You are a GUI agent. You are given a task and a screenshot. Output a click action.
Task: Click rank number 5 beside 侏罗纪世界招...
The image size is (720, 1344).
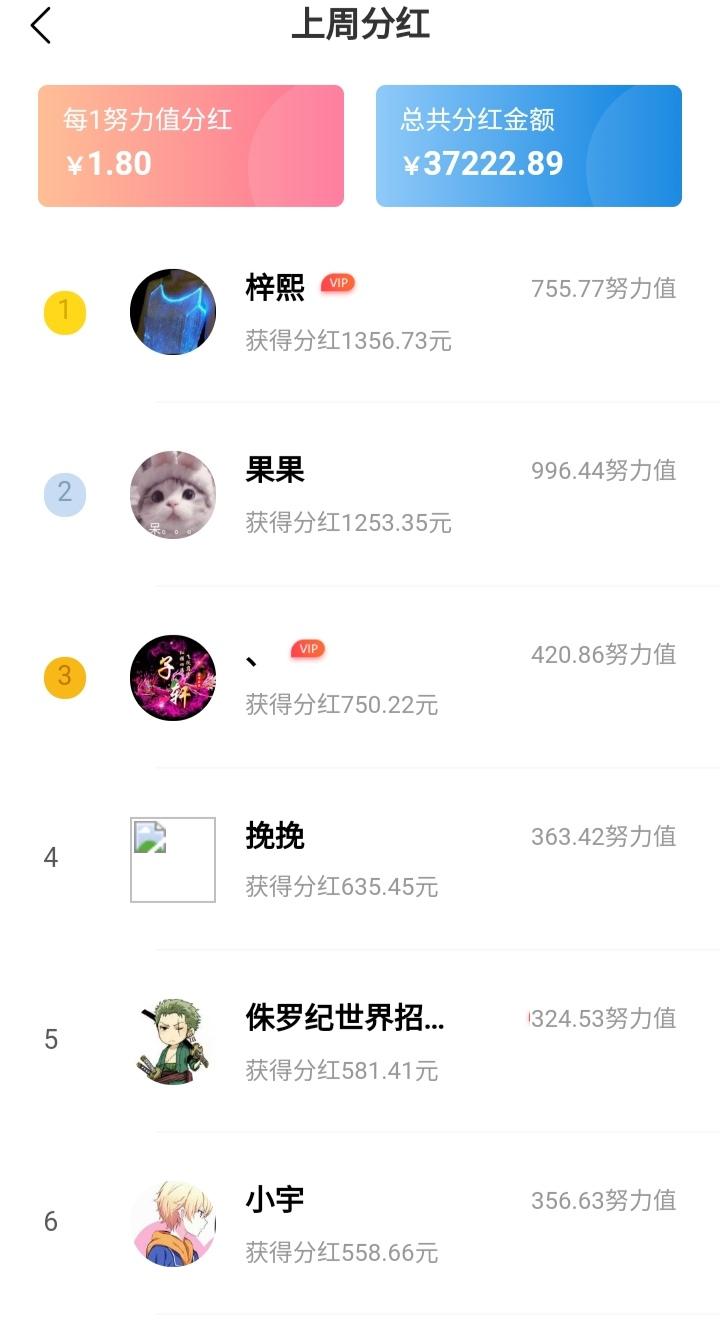click(x=51, y=1041)
